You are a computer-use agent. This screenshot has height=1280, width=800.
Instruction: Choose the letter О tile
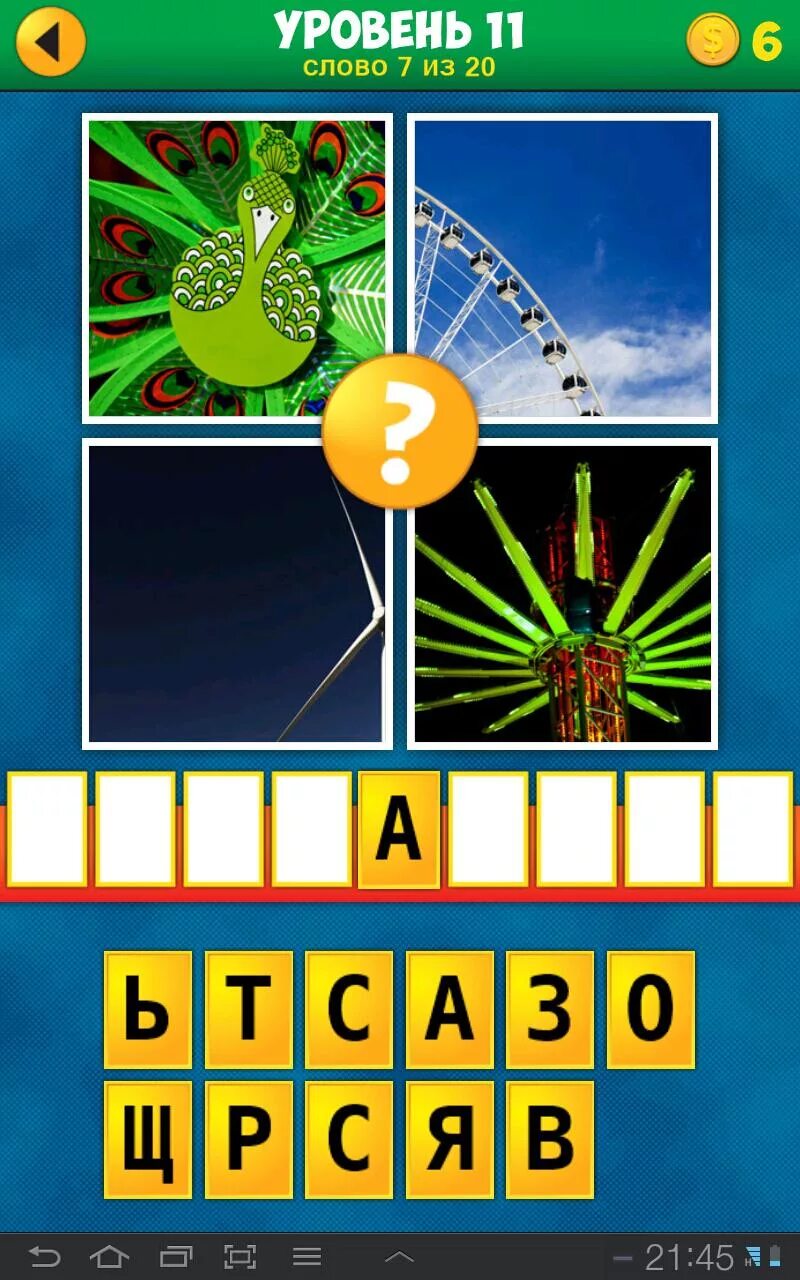point(650,1009)
